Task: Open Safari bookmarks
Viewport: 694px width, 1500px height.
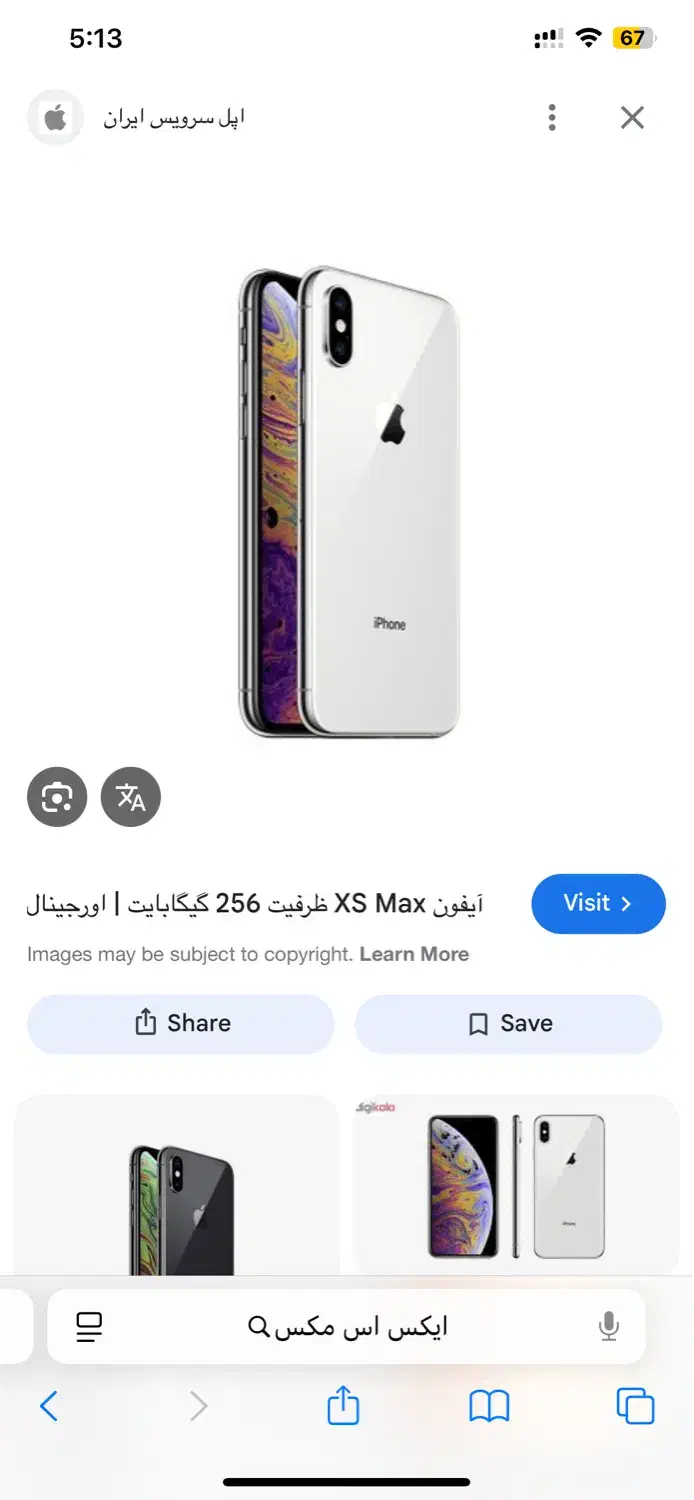Action: tap(489, 1407)
